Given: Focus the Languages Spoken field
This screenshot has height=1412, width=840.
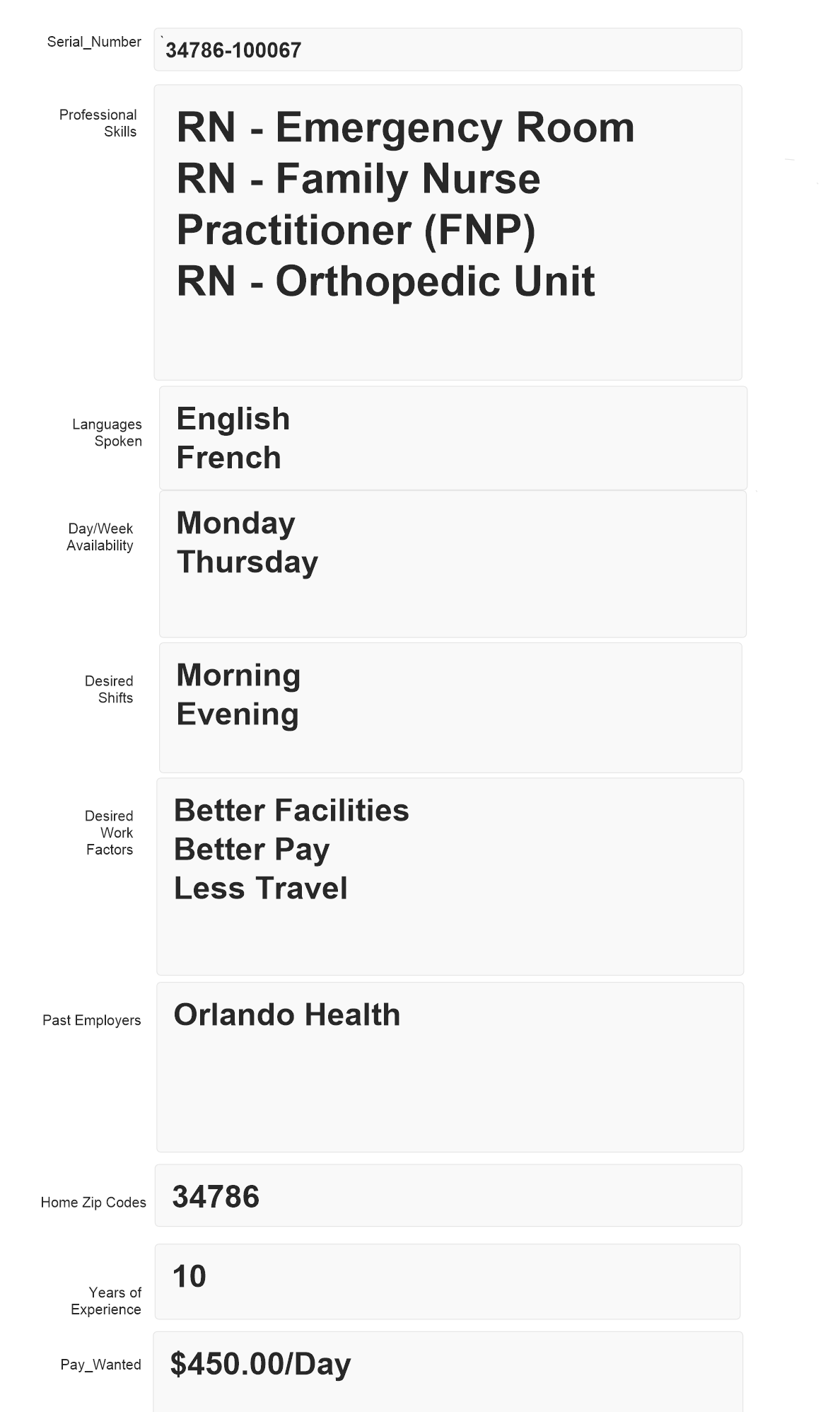Looking at the screenshot, I should point(453,438).
